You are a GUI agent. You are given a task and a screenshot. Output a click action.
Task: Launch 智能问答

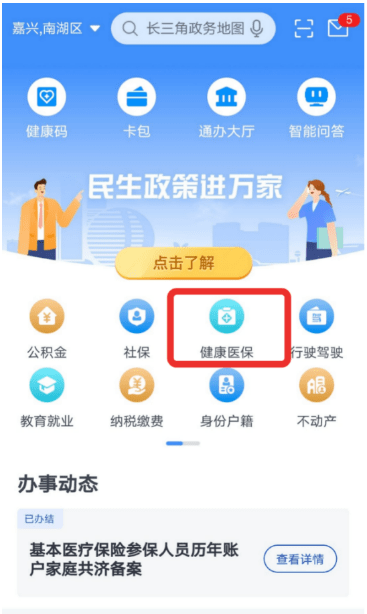[x=316, y=108]
